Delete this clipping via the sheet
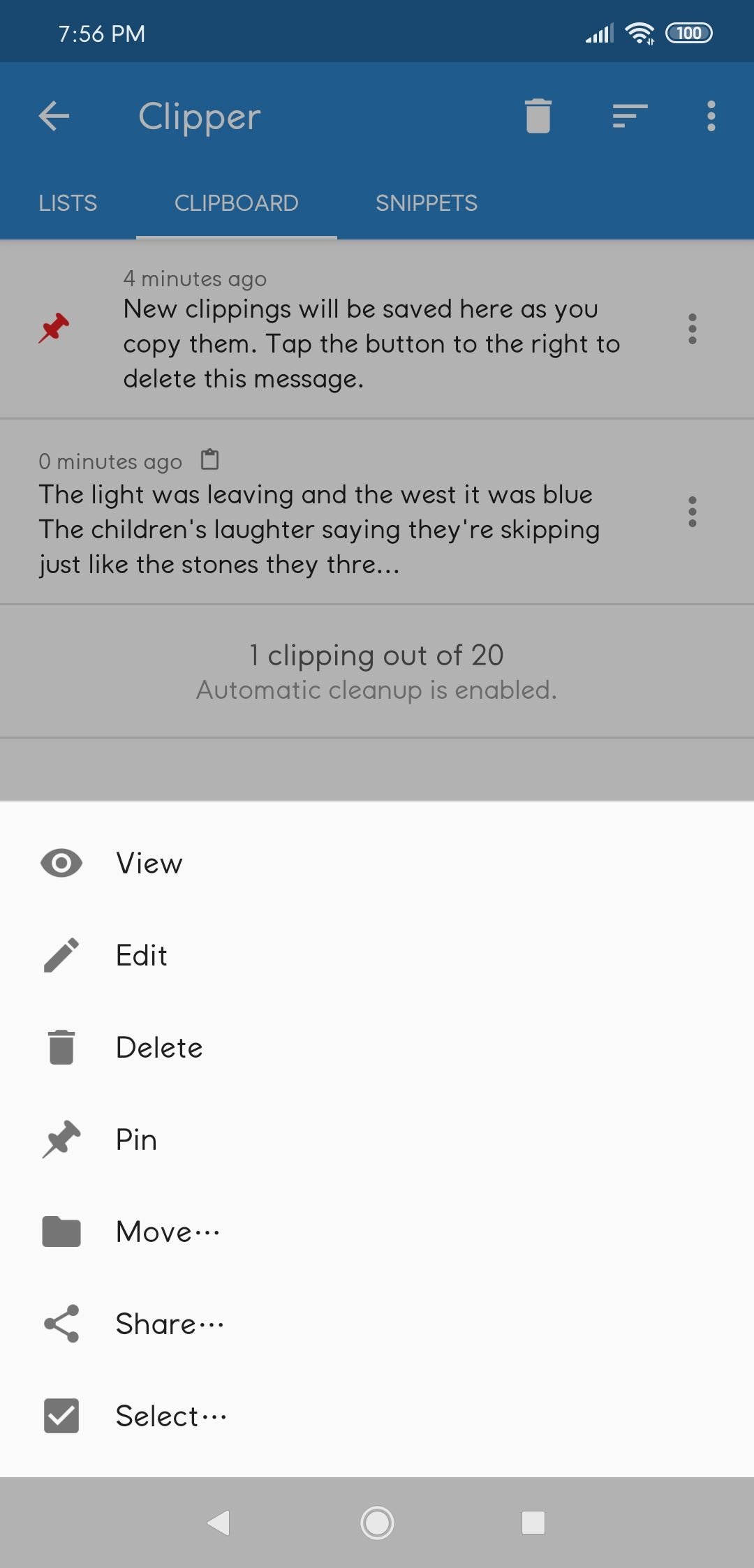The height and width of the screenshot is (1568, 754). [x=377, y=1047]
